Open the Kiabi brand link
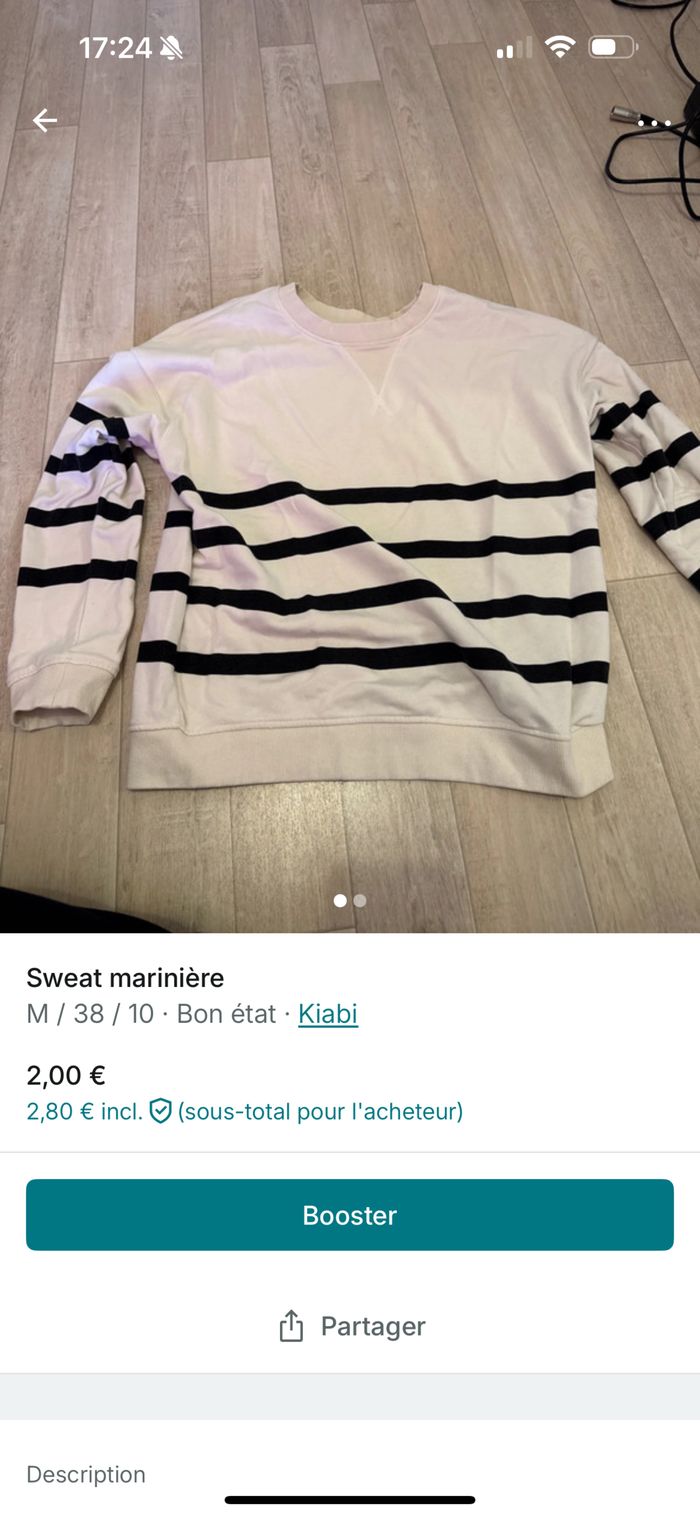 (x=328, y=1014)
